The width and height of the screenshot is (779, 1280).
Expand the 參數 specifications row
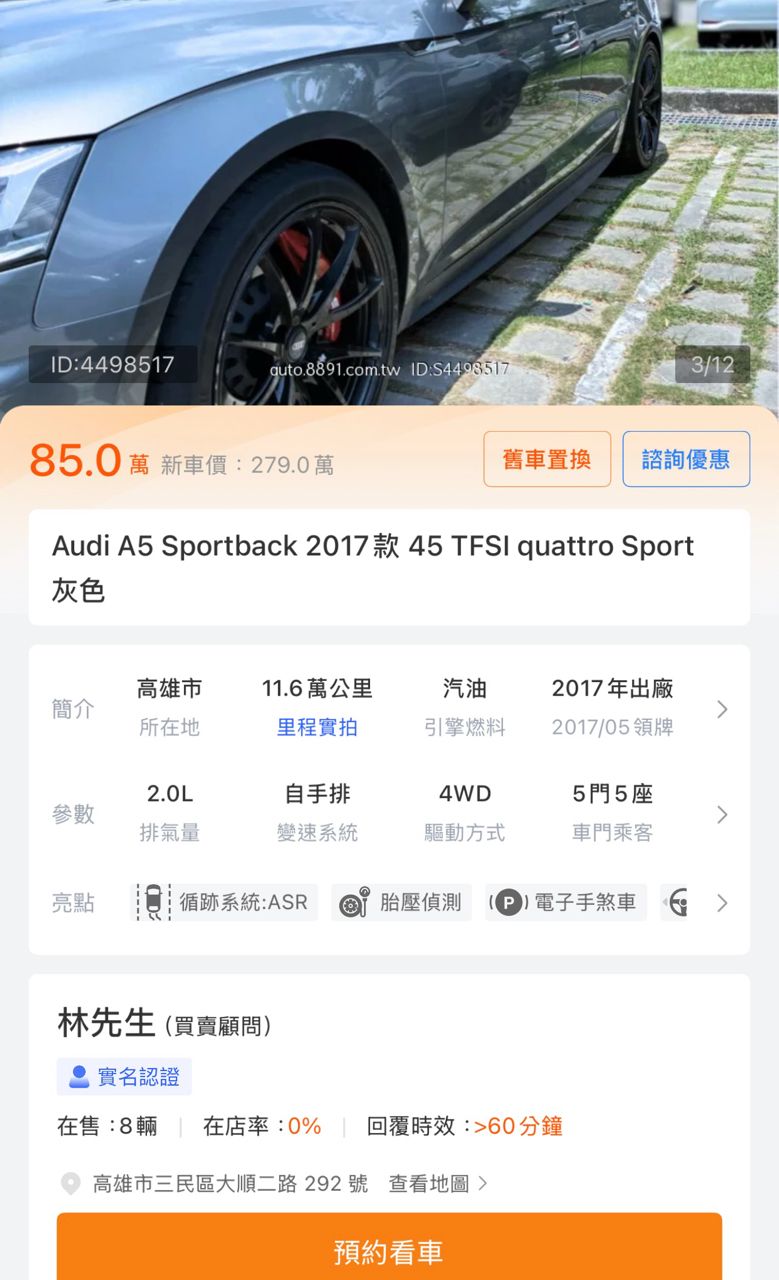[722, 815]
